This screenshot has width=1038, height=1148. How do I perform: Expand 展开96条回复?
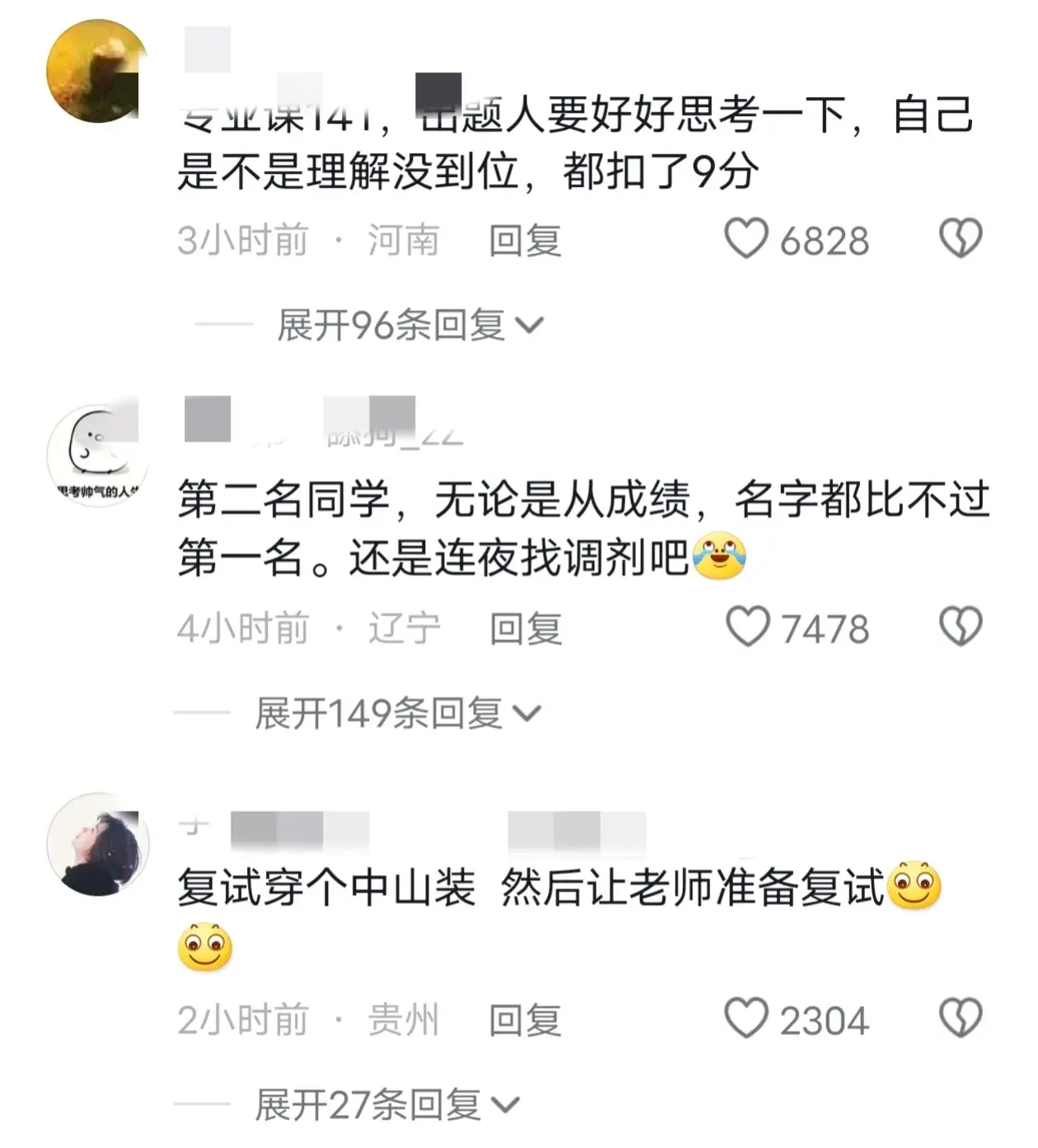[409, 325]
